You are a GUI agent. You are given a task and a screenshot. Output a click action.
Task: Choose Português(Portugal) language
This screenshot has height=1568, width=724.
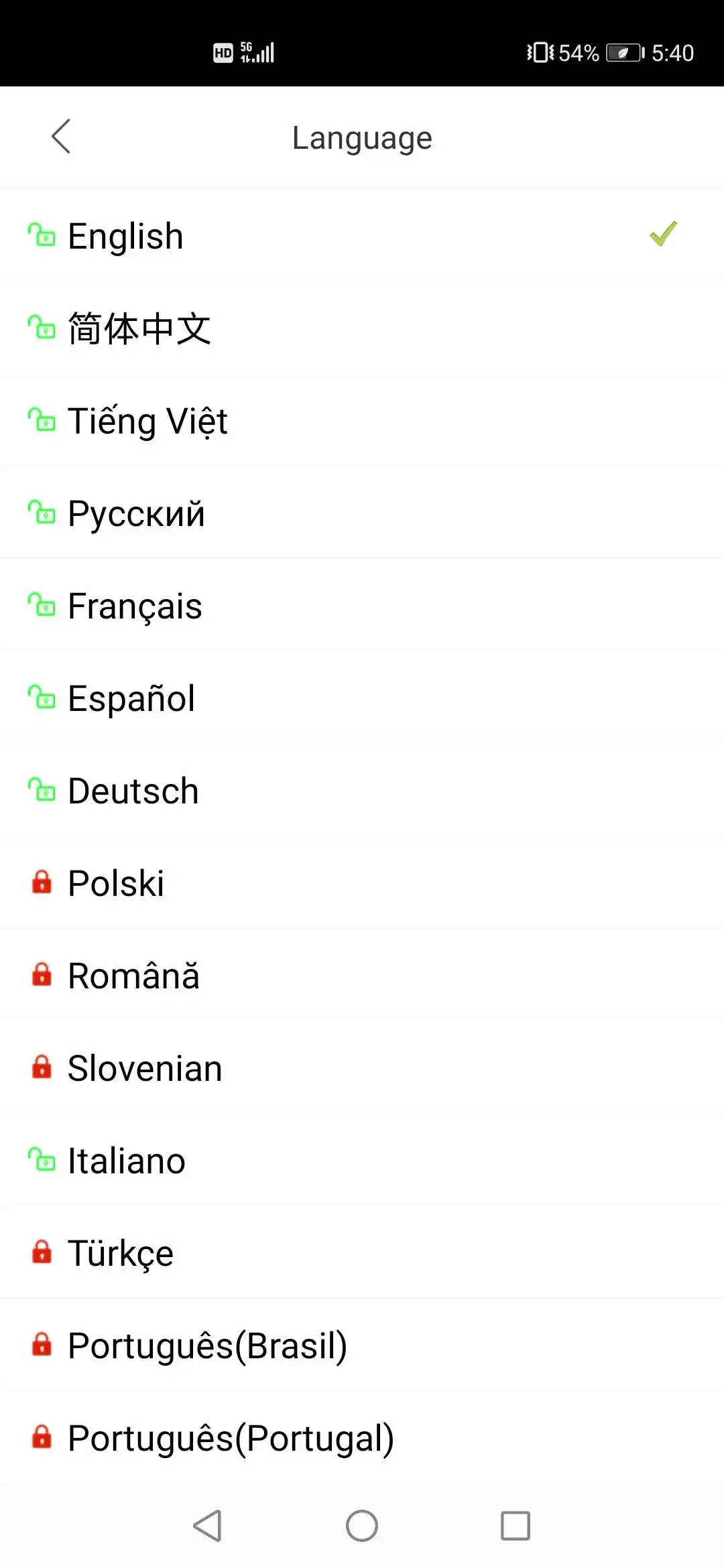pyautogui.click(x=362, y=1437)
